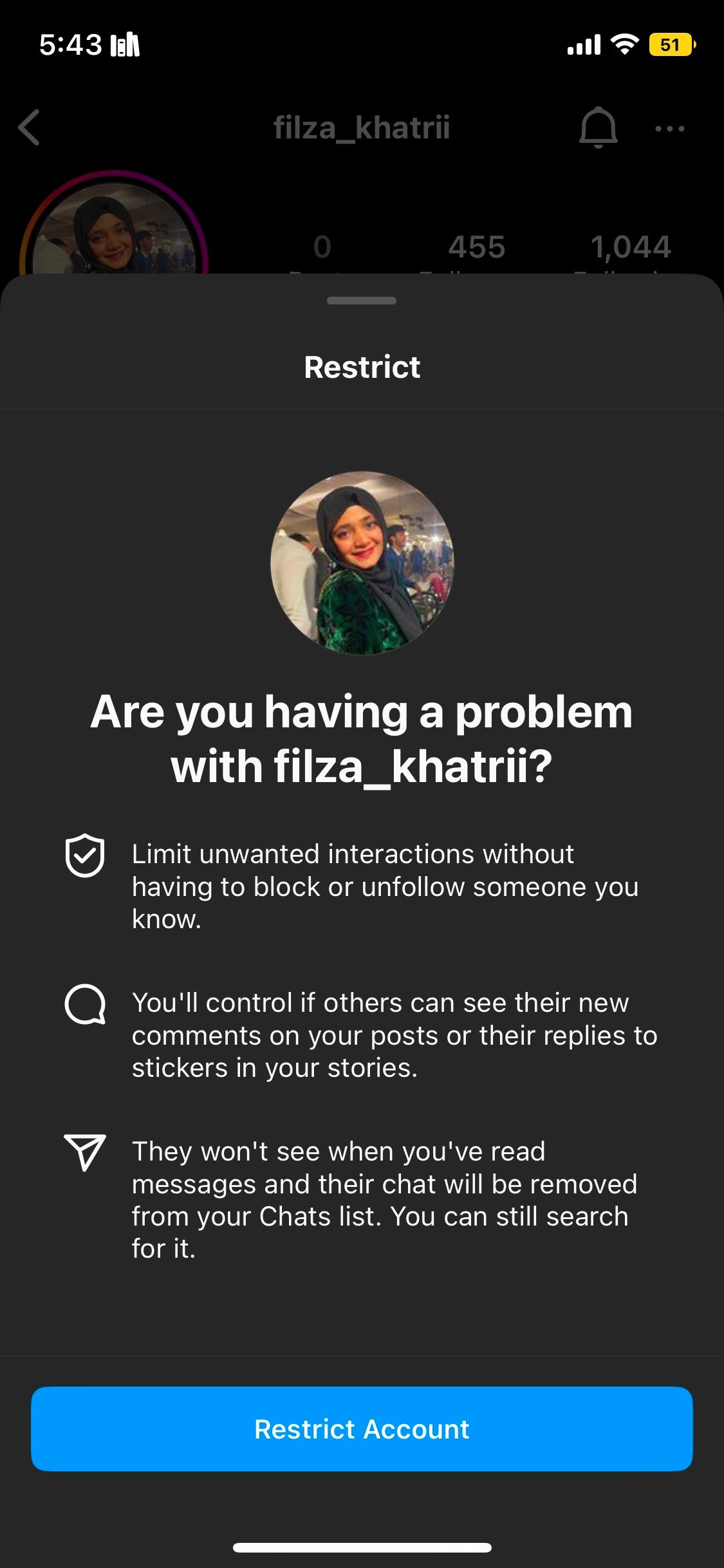Tap the sheet's drag handle

click(362, 301)
